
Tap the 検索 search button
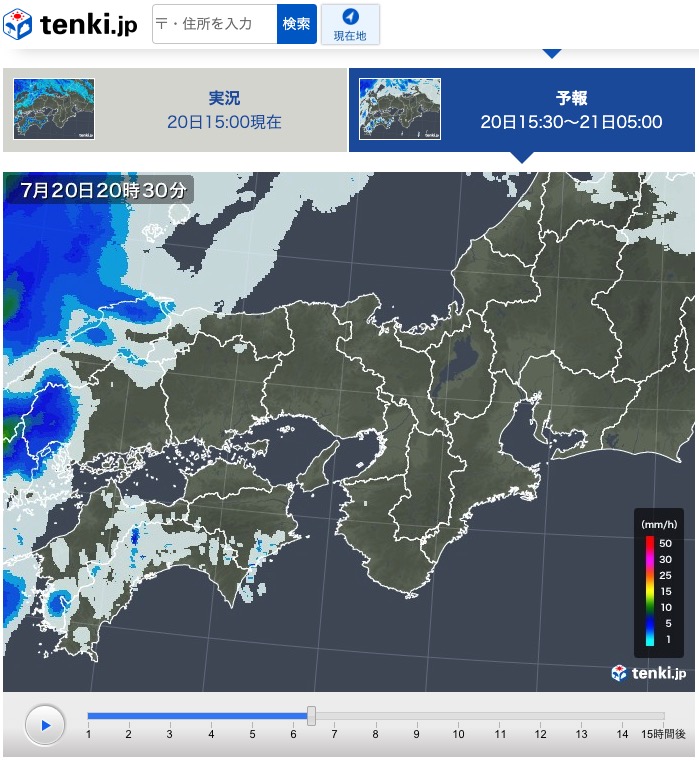[297, 24]
